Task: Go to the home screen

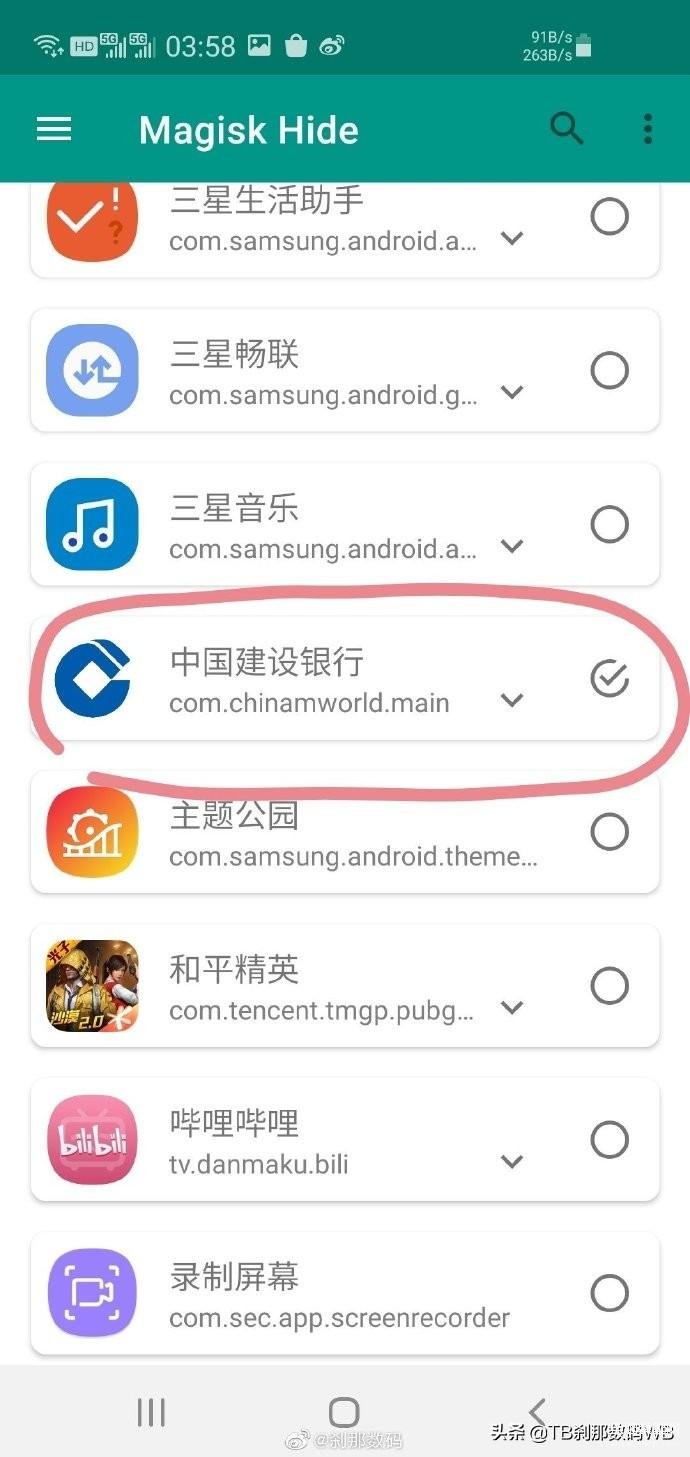Action: [344, 1412]
